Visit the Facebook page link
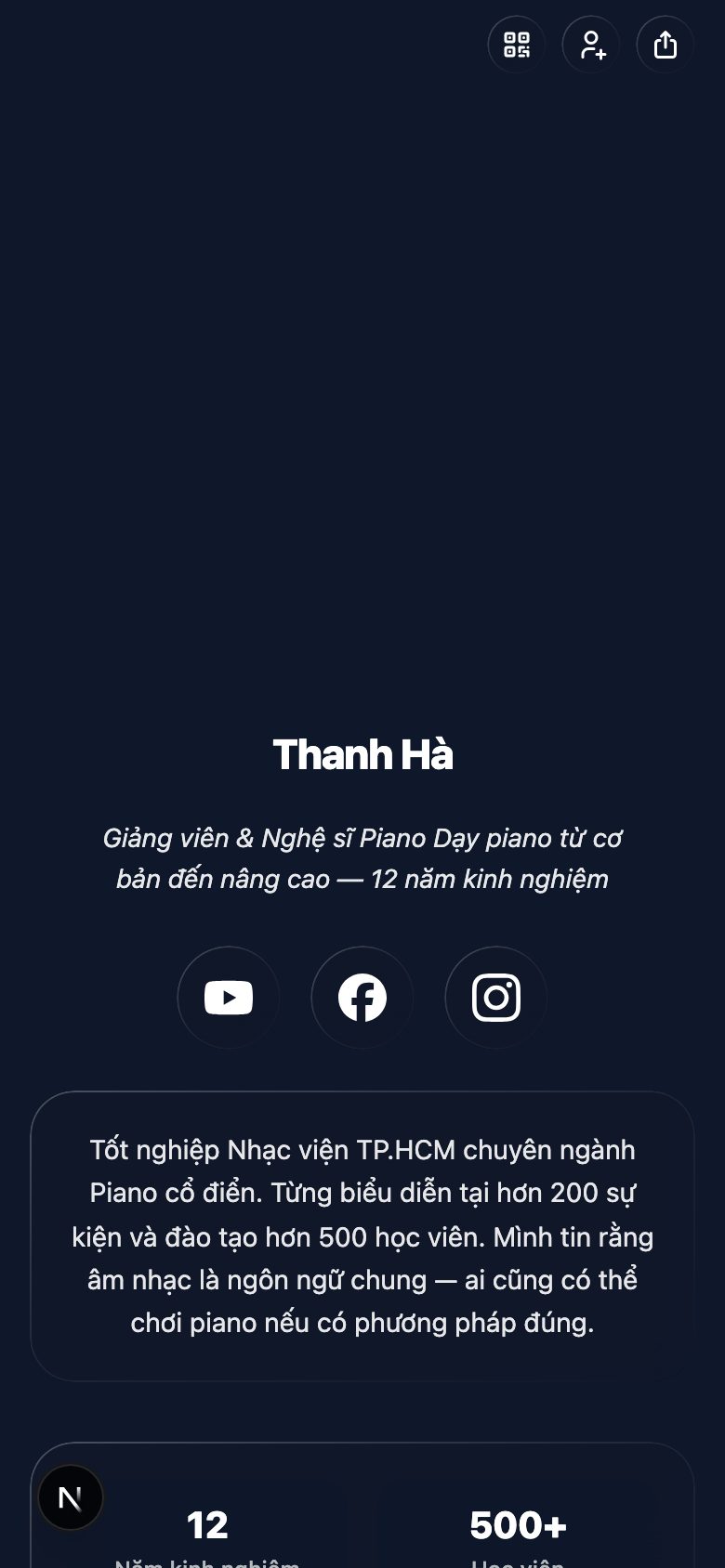This screenshot has width=725, height=1568. coord(362,998)
